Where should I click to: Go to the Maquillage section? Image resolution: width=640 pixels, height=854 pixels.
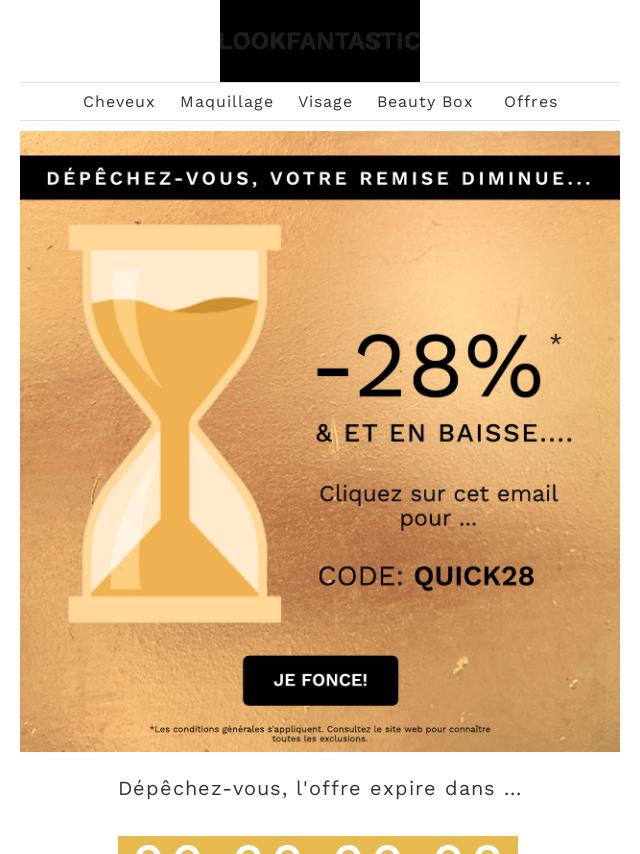[x=227, y=102]
